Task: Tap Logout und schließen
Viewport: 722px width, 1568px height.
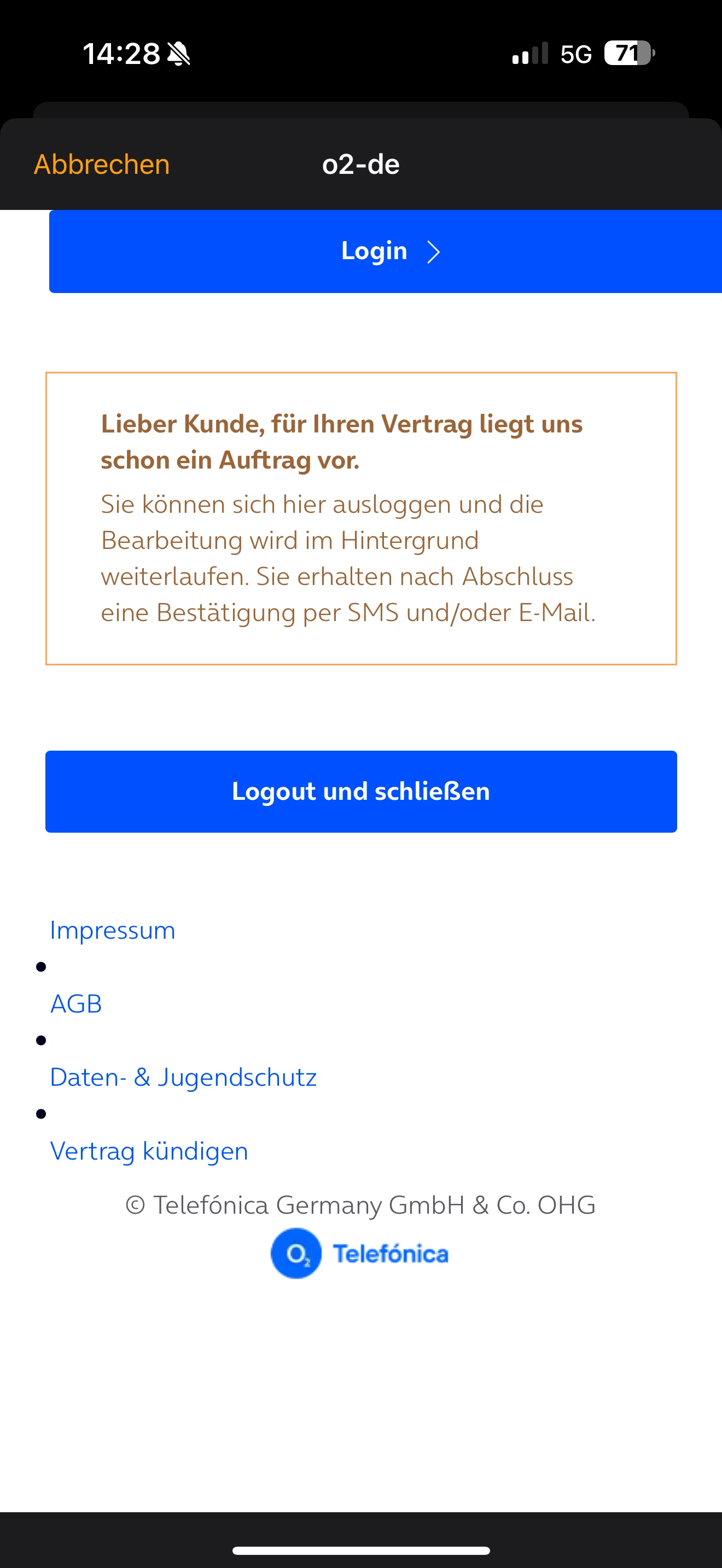Action: tap(361, 791)
